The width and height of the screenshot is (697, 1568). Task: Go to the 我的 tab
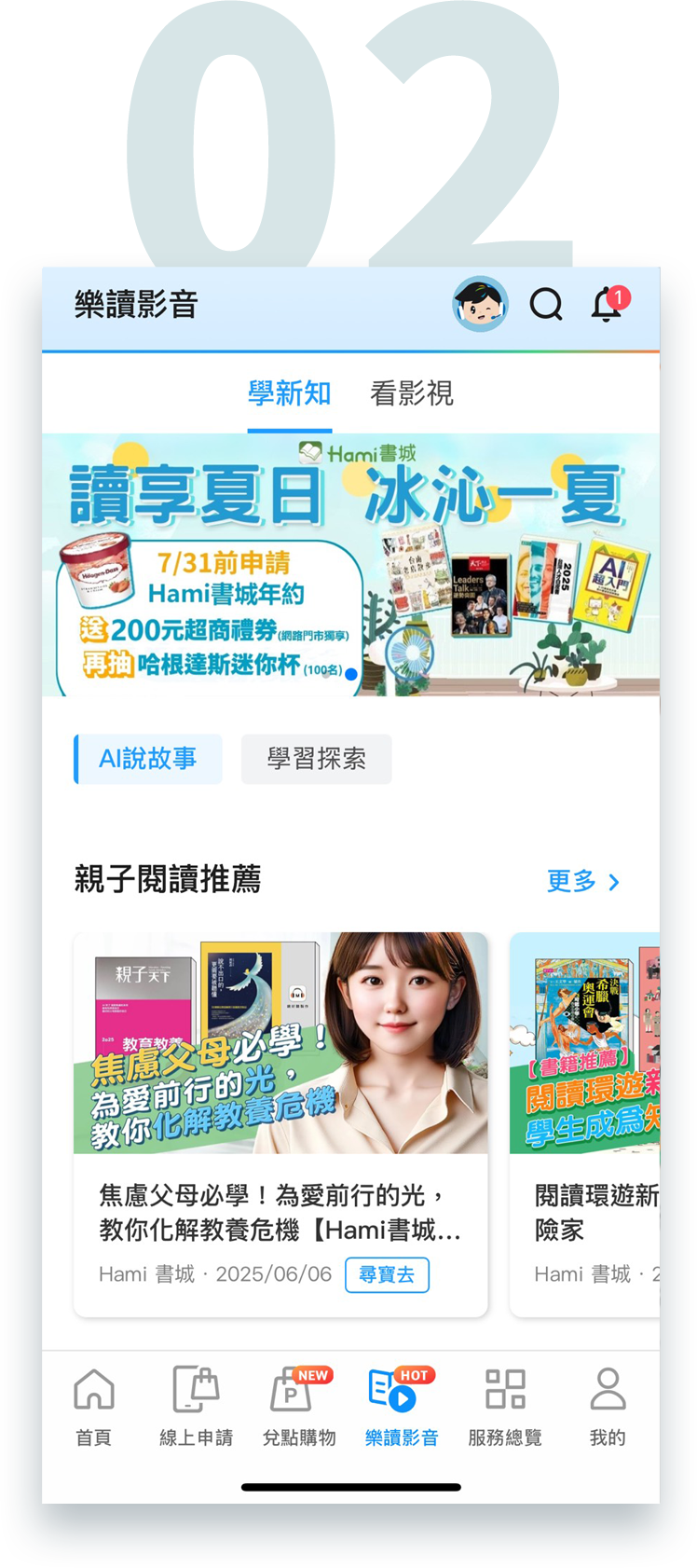608,1406
